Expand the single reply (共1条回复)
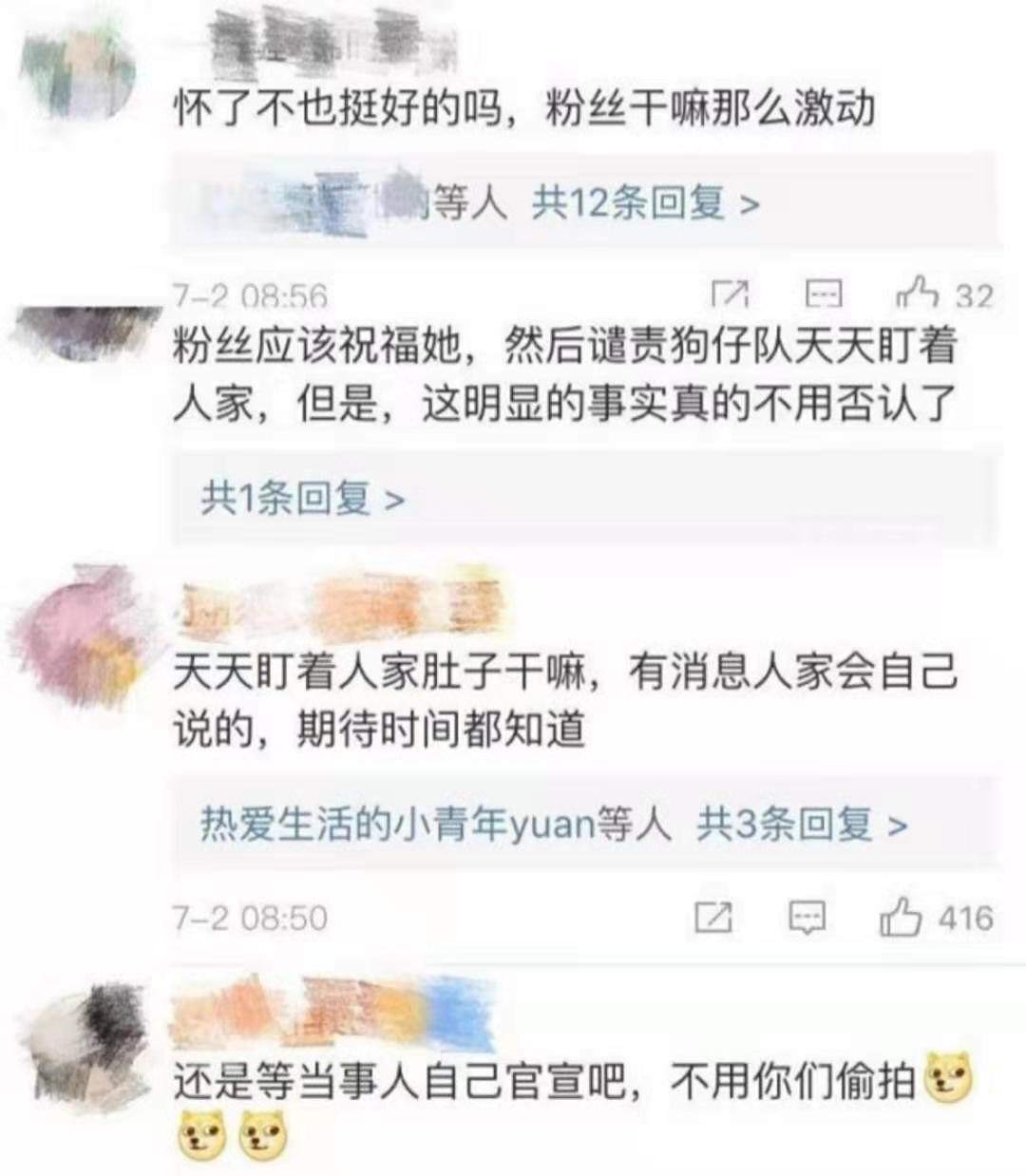This screenshot has height=1176, width=1026. (302, 498)
